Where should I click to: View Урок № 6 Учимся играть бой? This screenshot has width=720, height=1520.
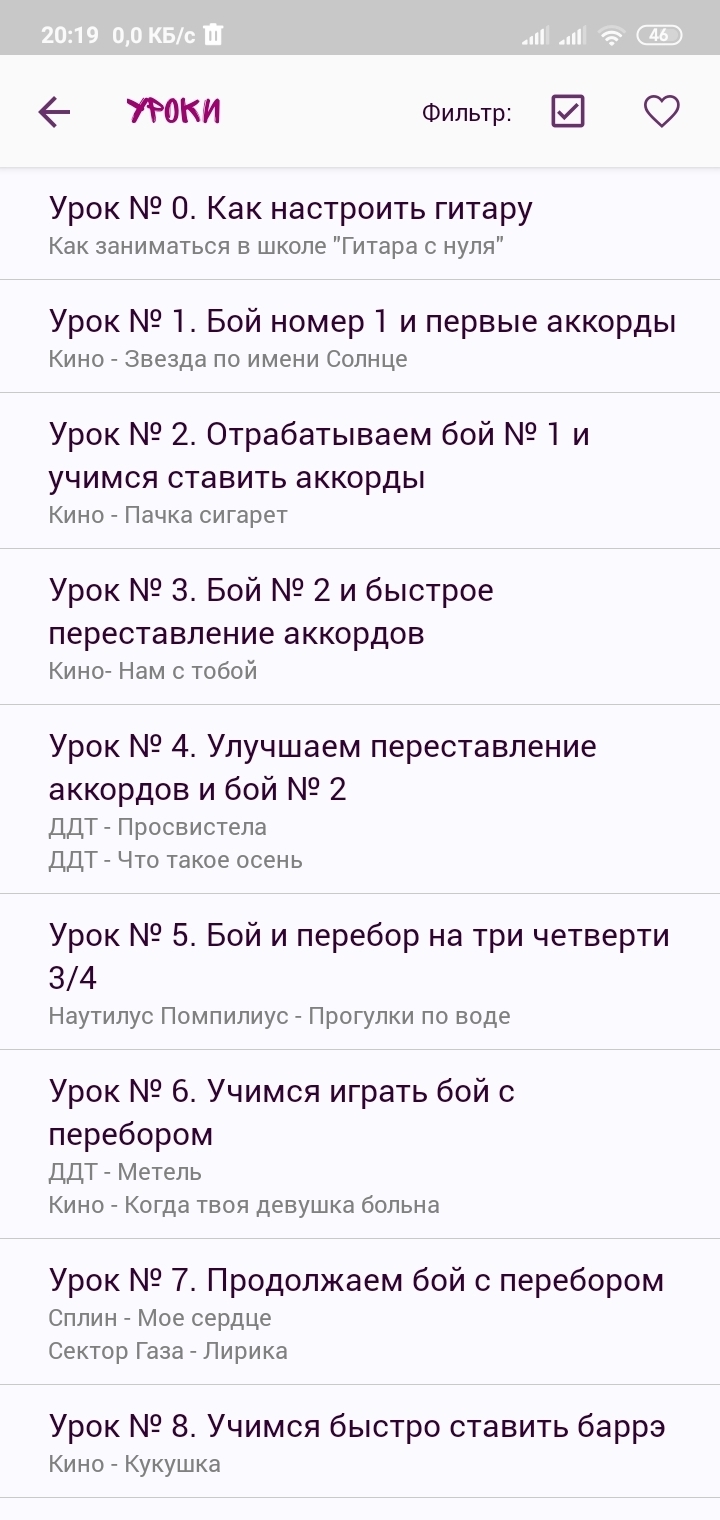360,1144
